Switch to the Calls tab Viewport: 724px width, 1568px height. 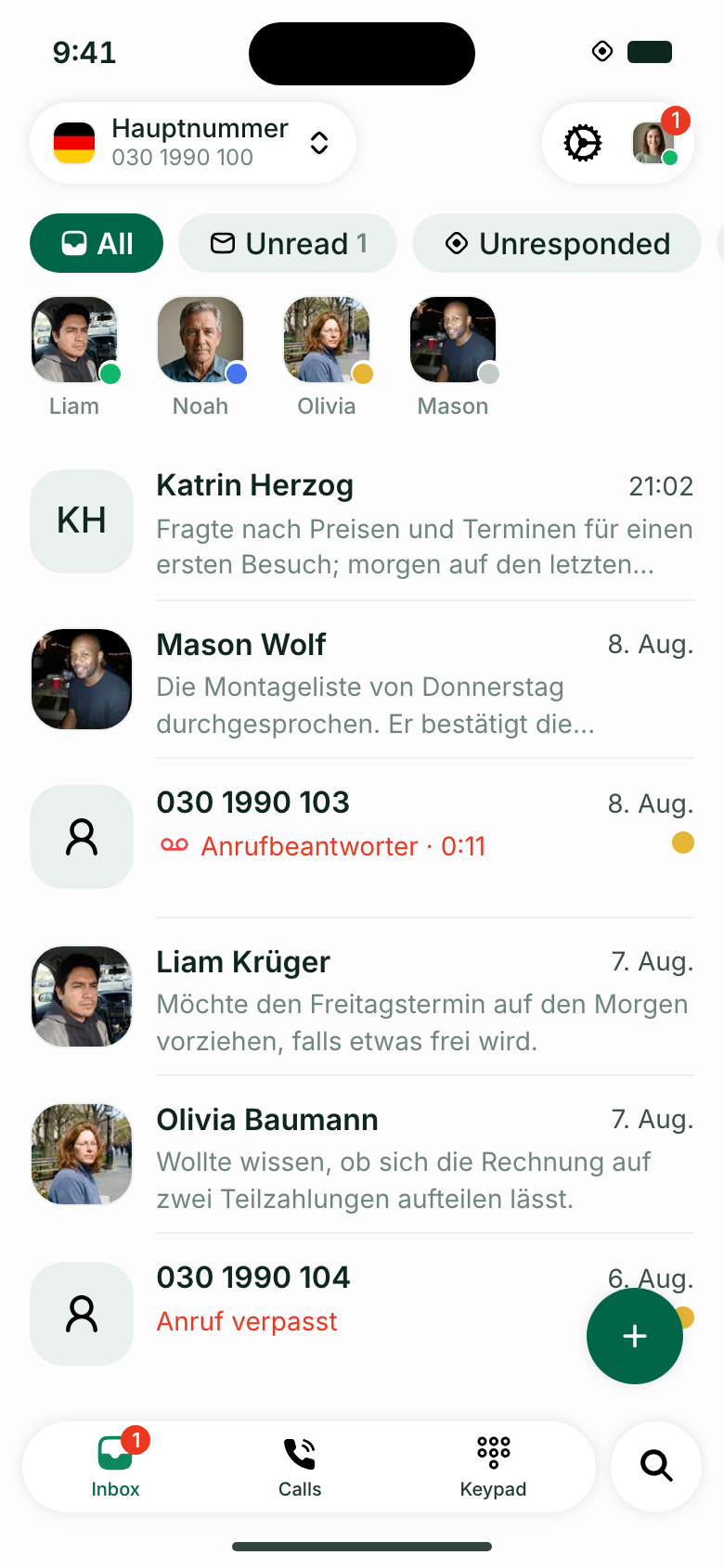point(300,1467)
